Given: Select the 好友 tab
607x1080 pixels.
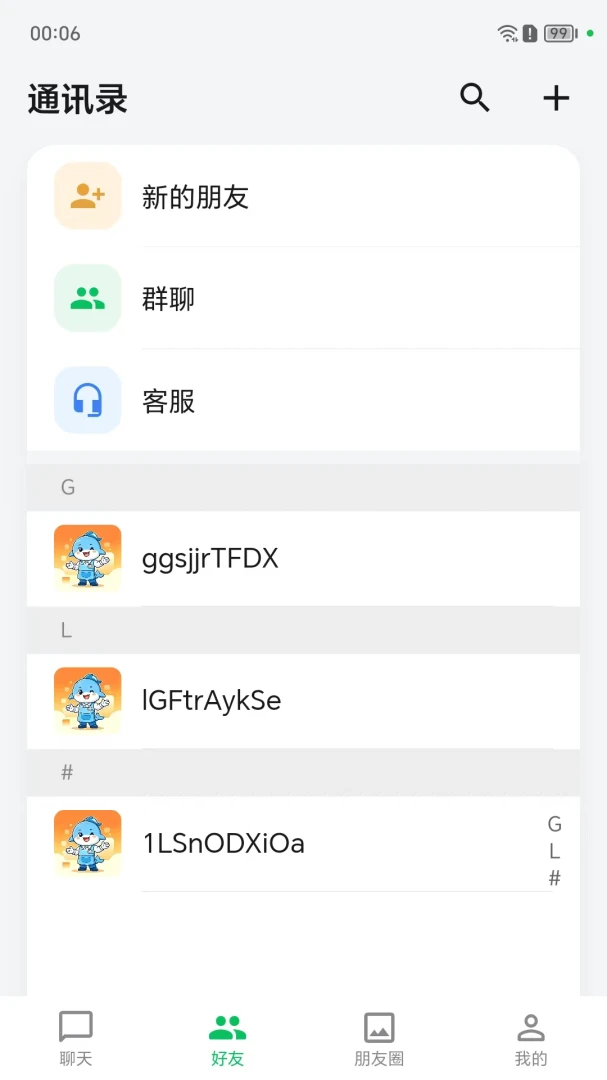Looking at the screenshot, I should (x=227, y=1039).
